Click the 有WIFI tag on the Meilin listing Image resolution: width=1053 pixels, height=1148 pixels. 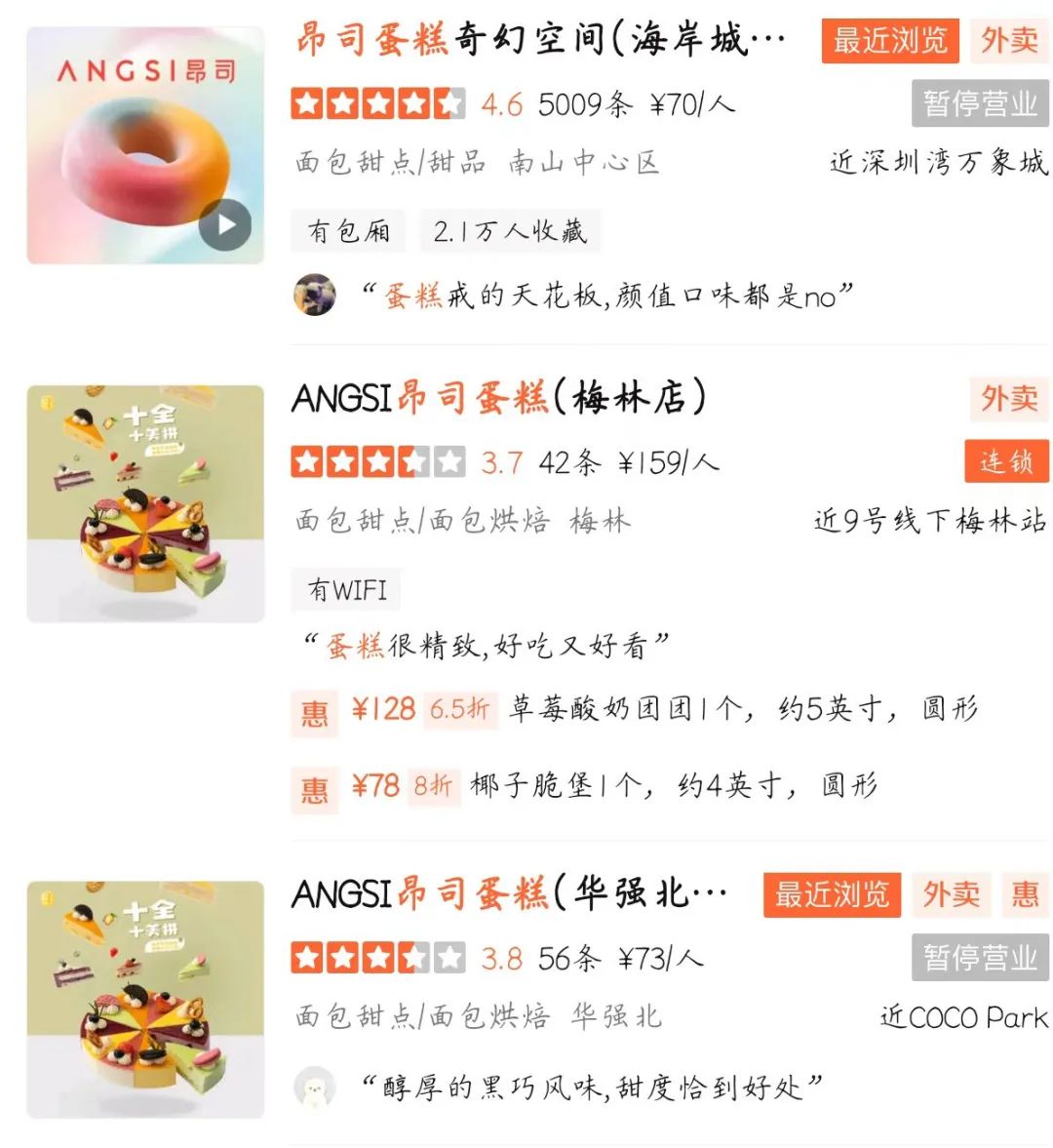click(x=344, y=589)
